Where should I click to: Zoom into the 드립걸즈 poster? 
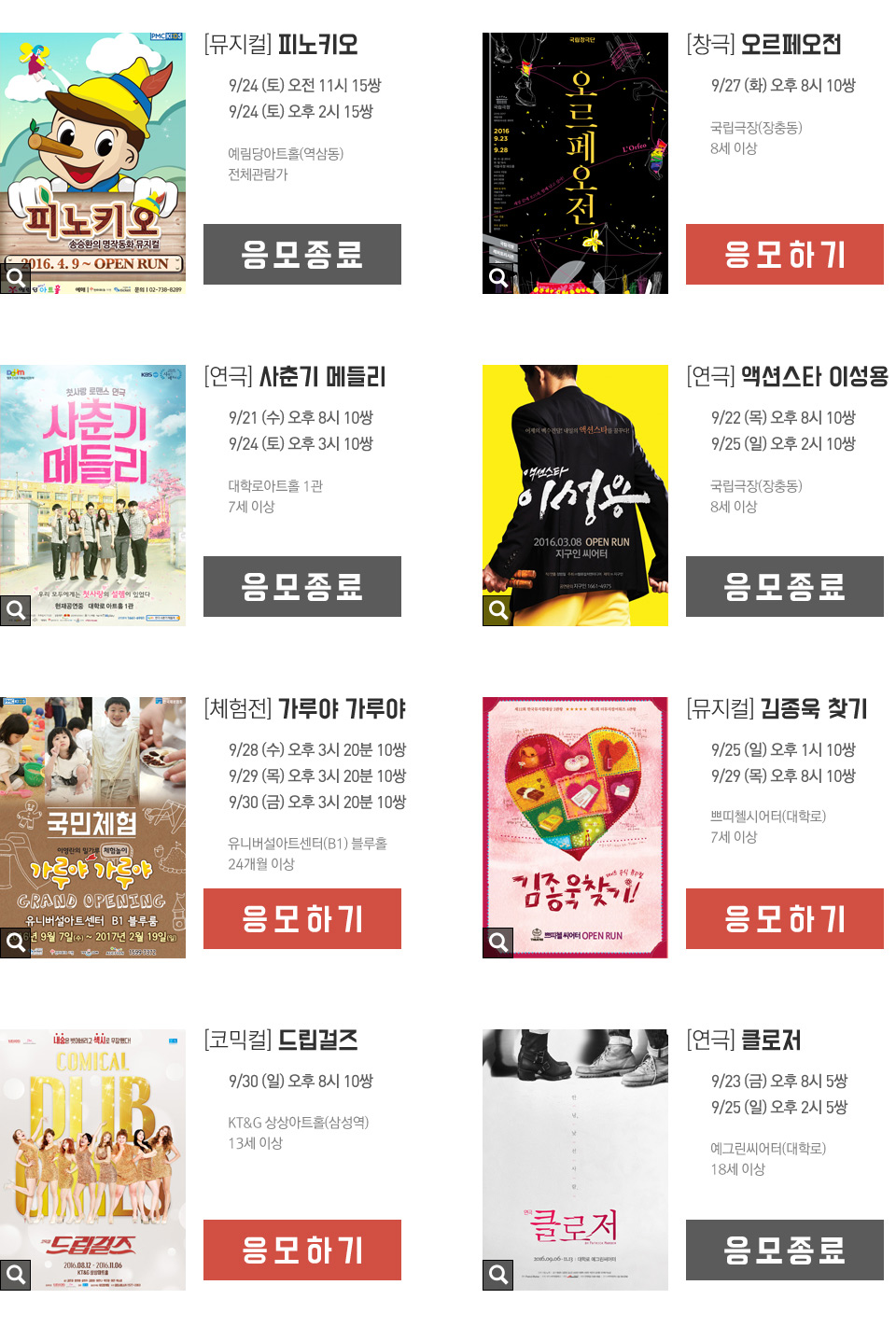point(16,1275)
